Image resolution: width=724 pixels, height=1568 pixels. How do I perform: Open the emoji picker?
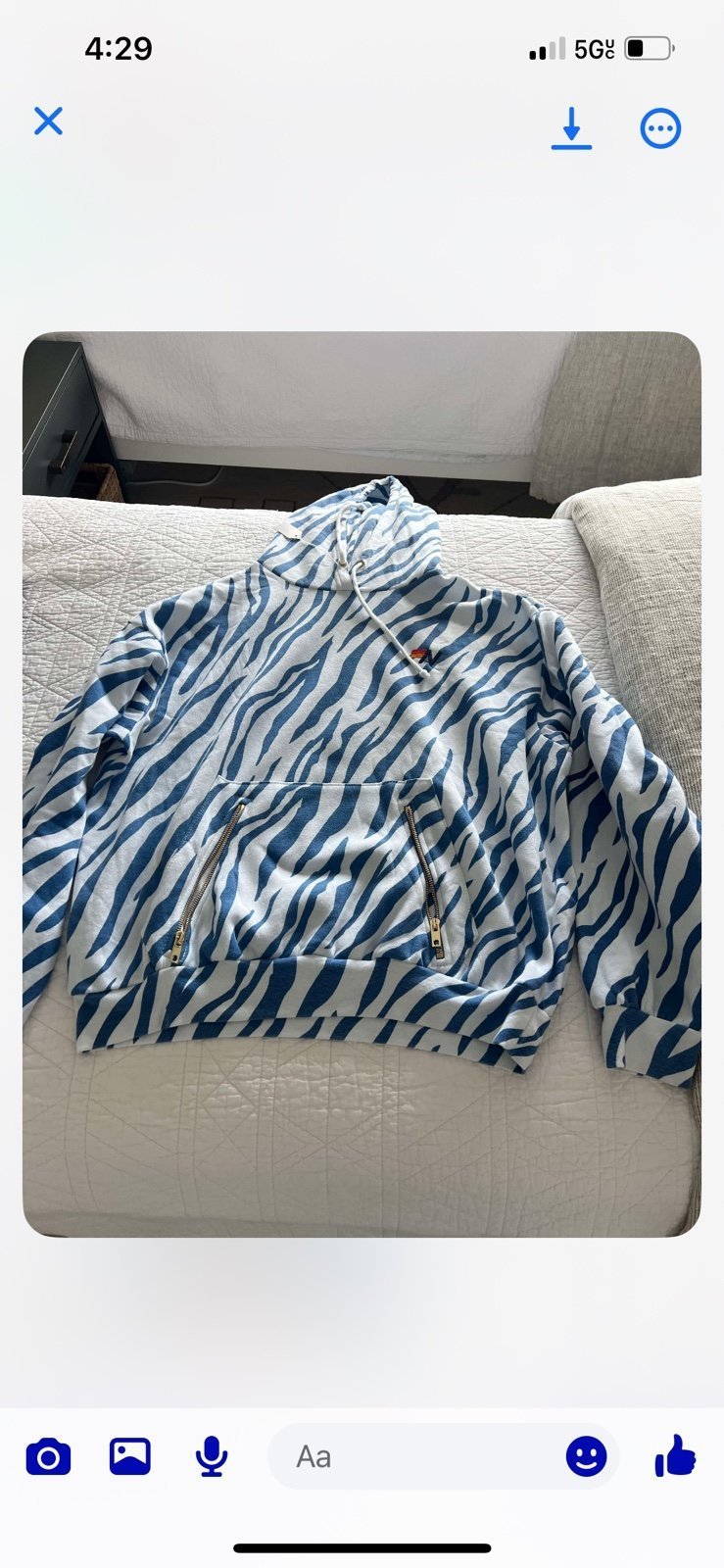(x=586, y=1457)
